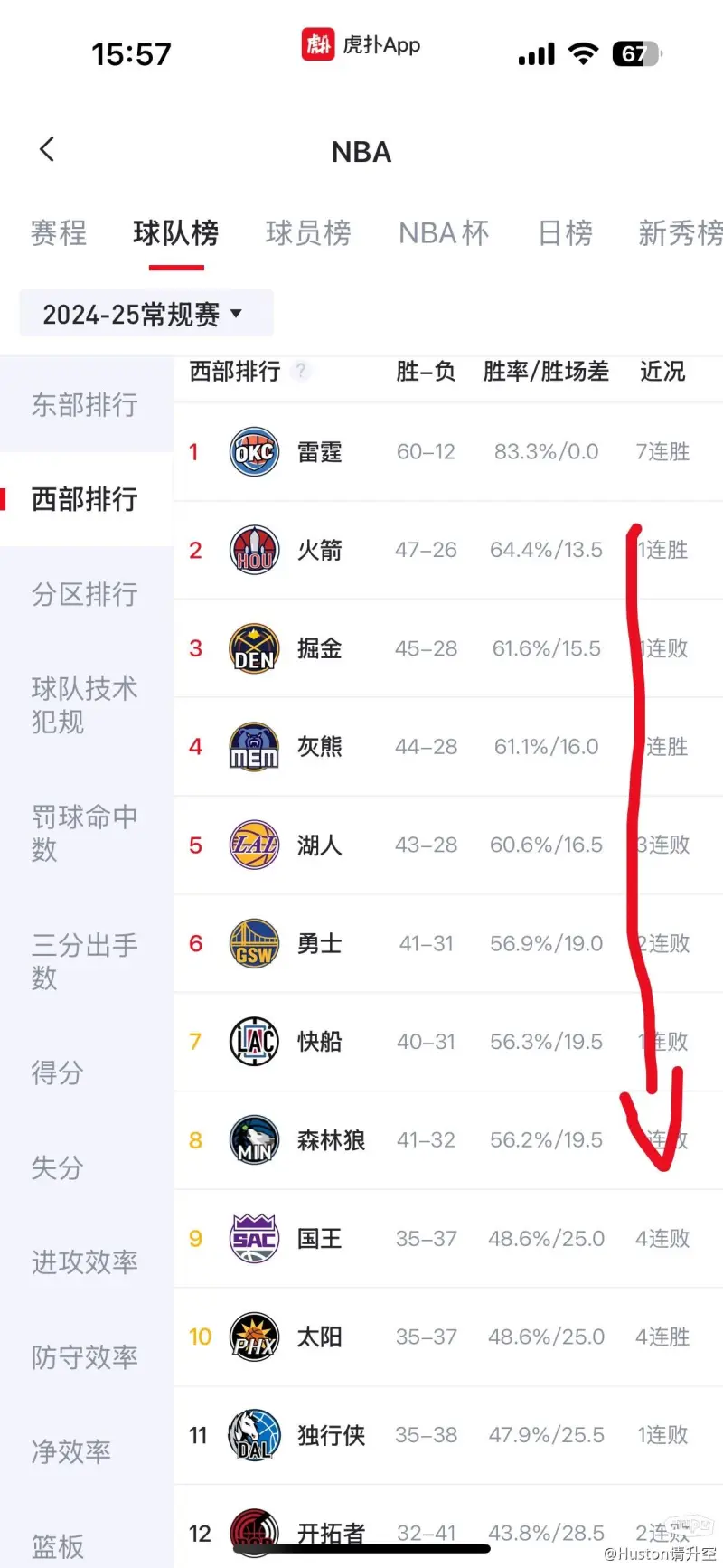Select 东部排行 in the side menu
This screenshot has width=723, height=1568.
(x=84, y=404)
